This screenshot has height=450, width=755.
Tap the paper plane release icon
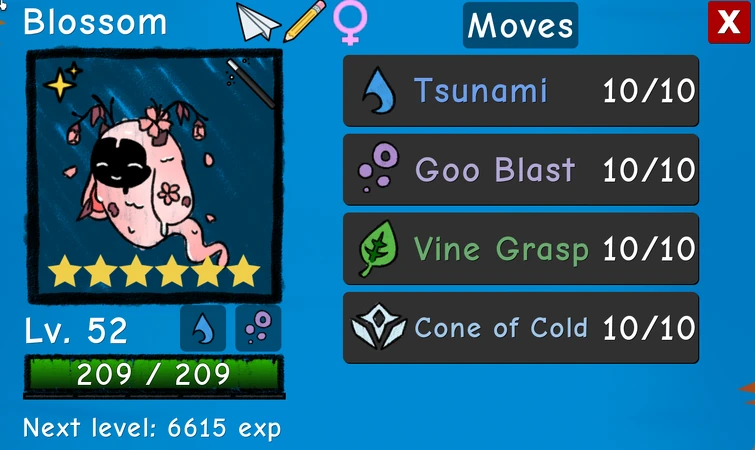(257, 22)
